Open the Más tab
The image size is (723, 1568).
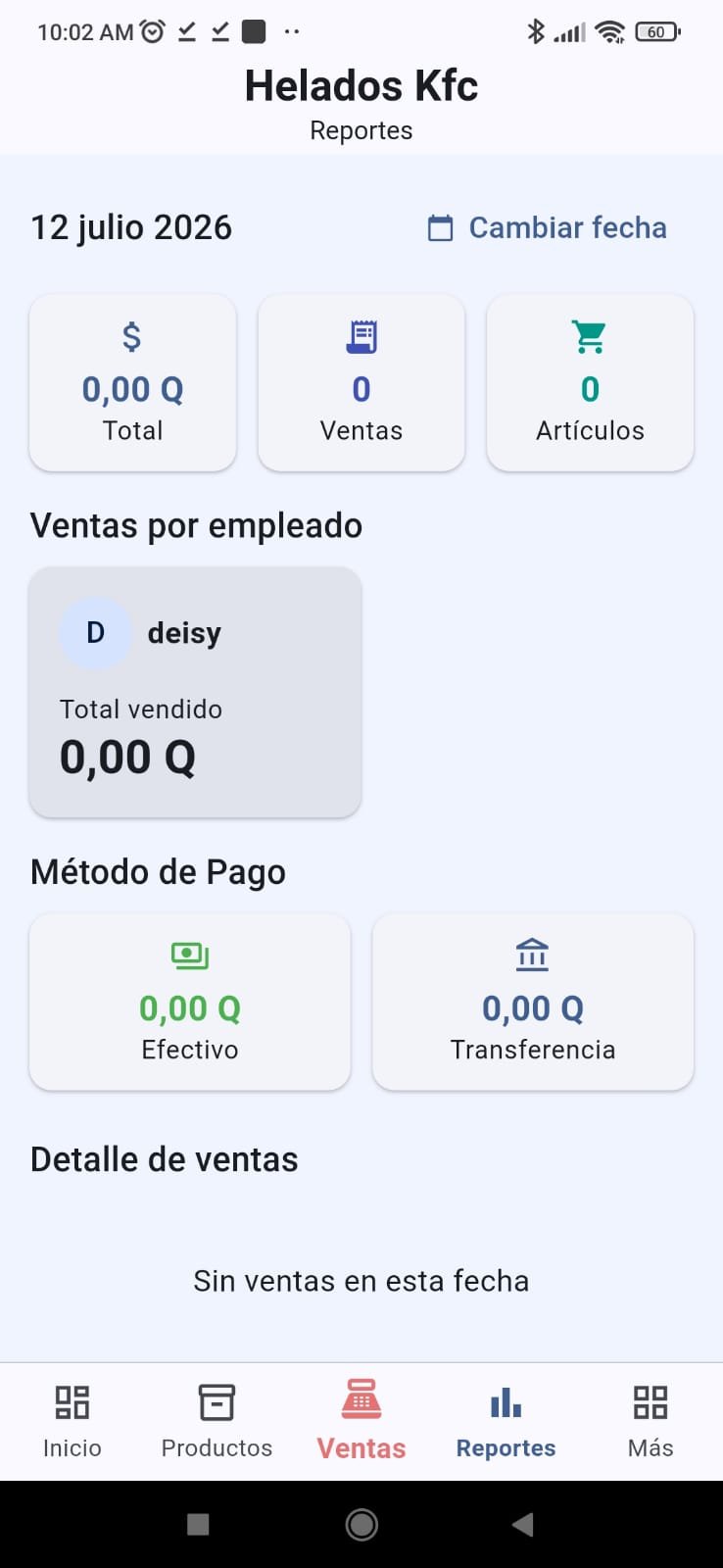click(651, 1421)
